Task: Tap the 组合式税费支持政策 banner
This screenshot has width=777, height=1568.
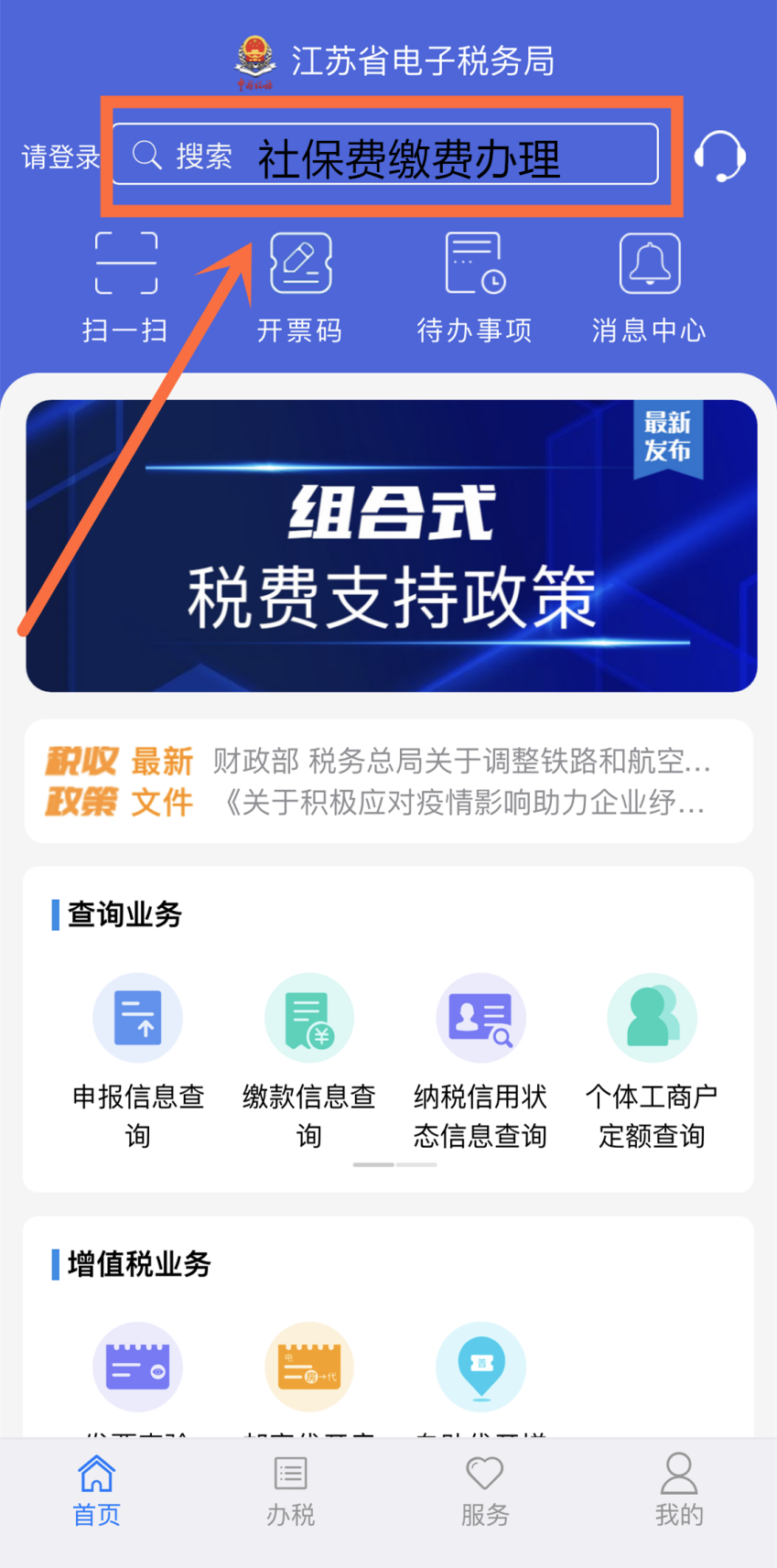Action: pyautogui.click(x=388, y=545)
